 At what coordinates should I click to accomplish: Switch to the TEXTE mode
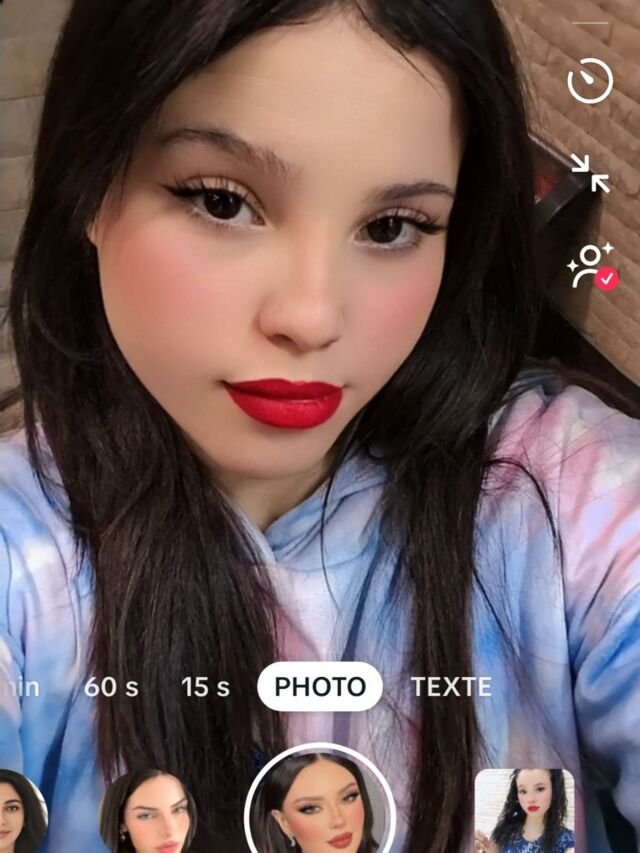pyautogui.click(x=451, y=687)
